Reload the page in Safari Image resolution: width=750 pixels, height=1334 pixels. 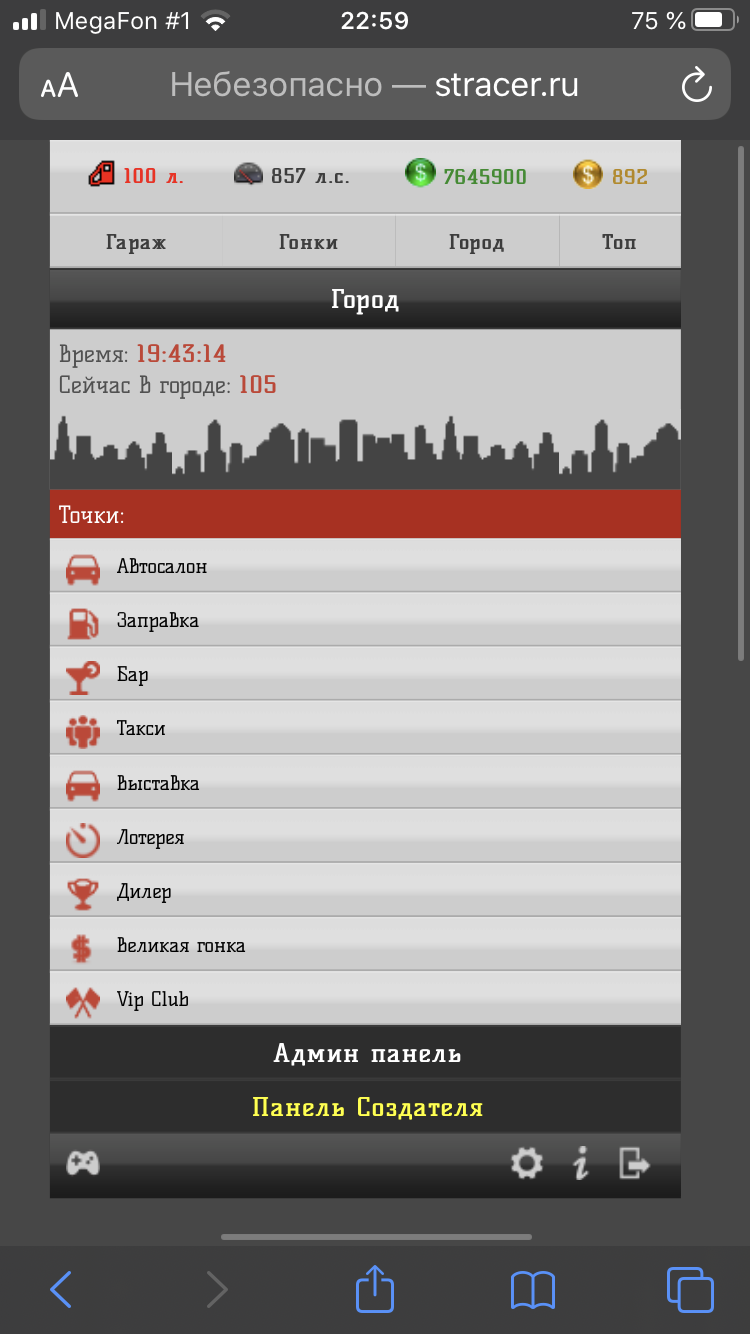point(695,85)
